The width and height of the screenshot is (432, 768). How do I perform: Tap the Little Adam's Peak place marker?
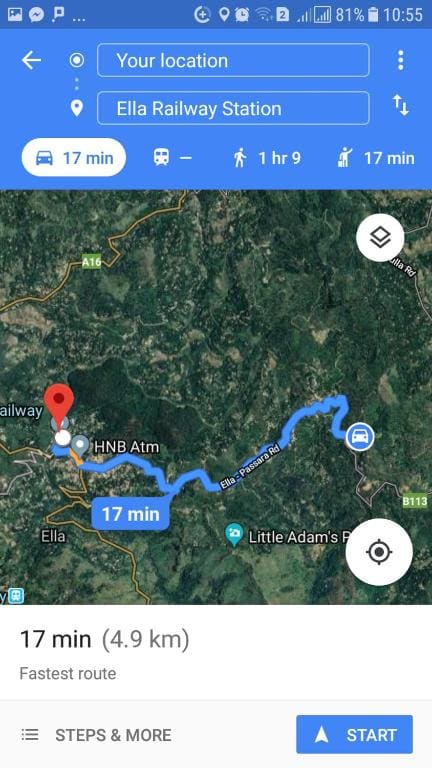[x=234, y=535]
